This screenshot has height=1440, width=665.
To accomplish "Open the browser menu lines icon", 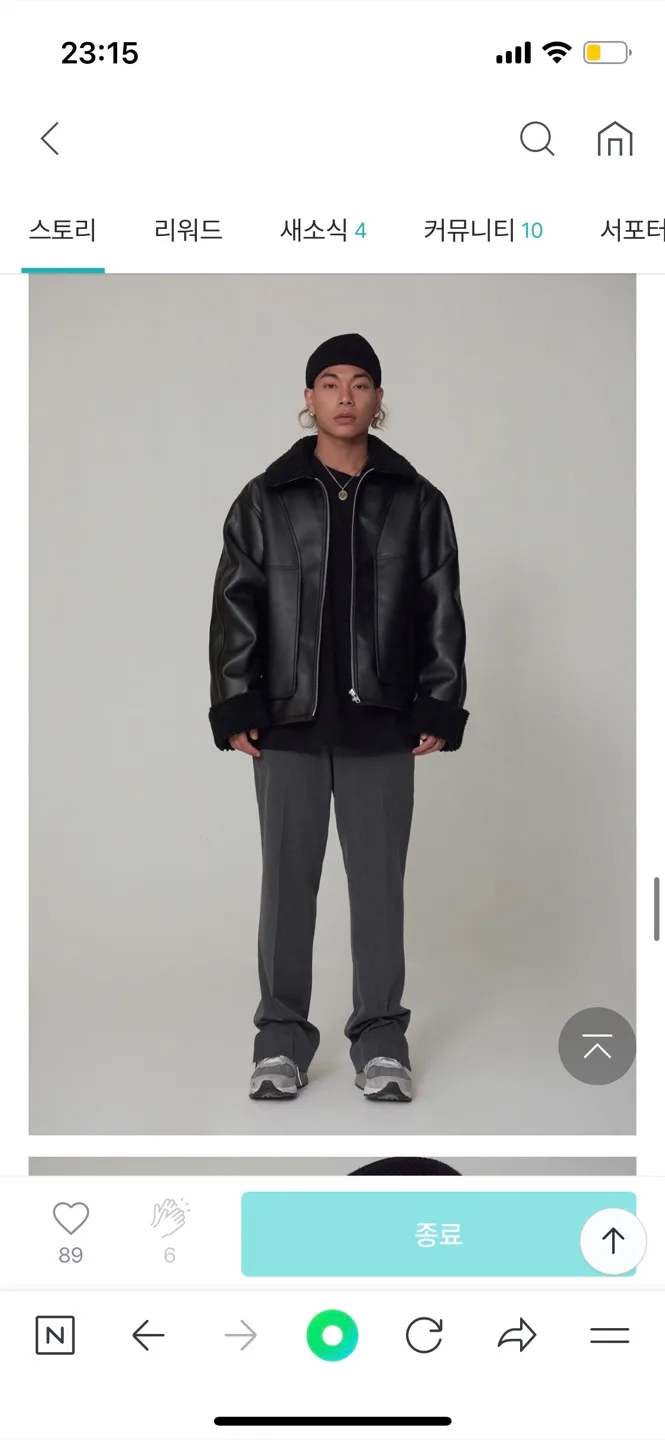I will (609, 1336).
